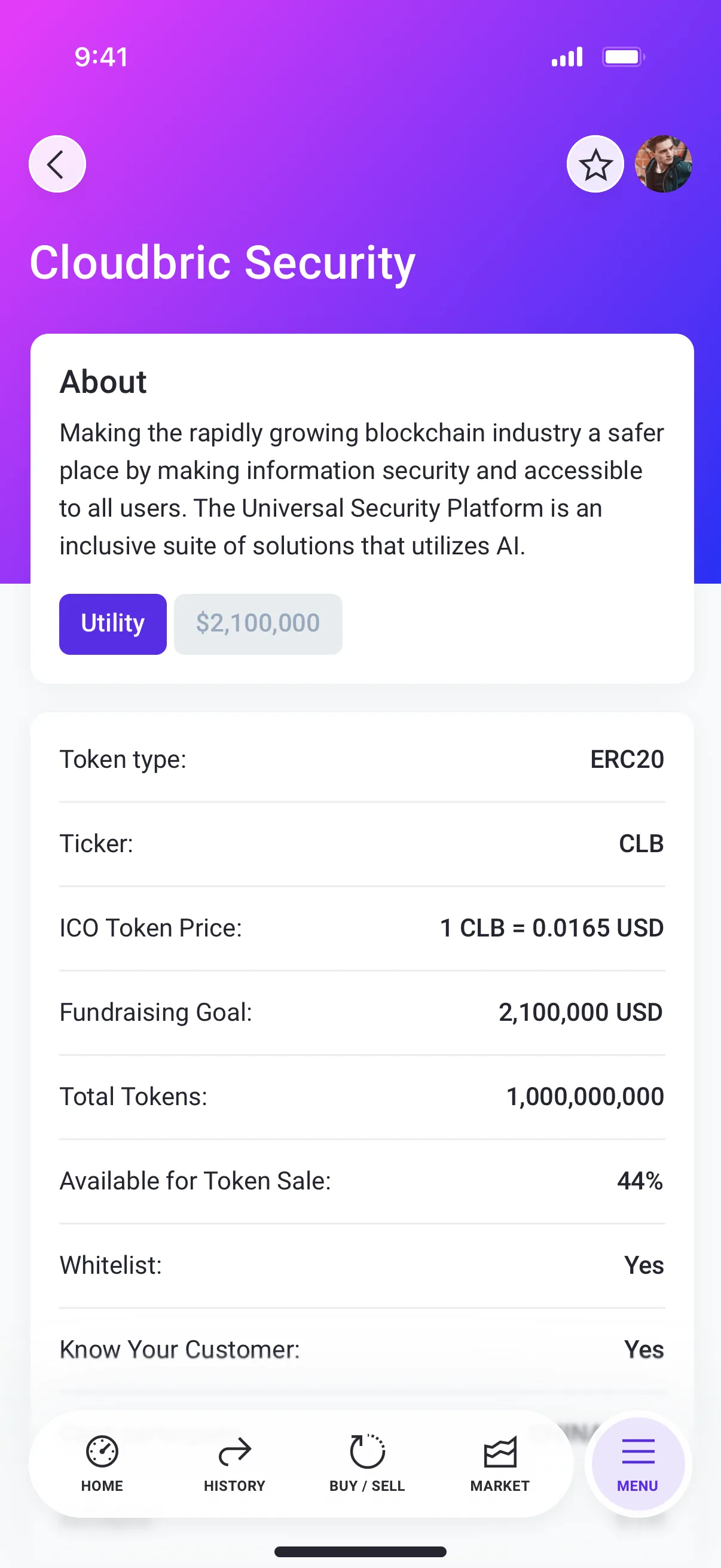Toggle the $2,100,000 funding tag
Viewport: 721px width, 1568px height.
(257, 623)
